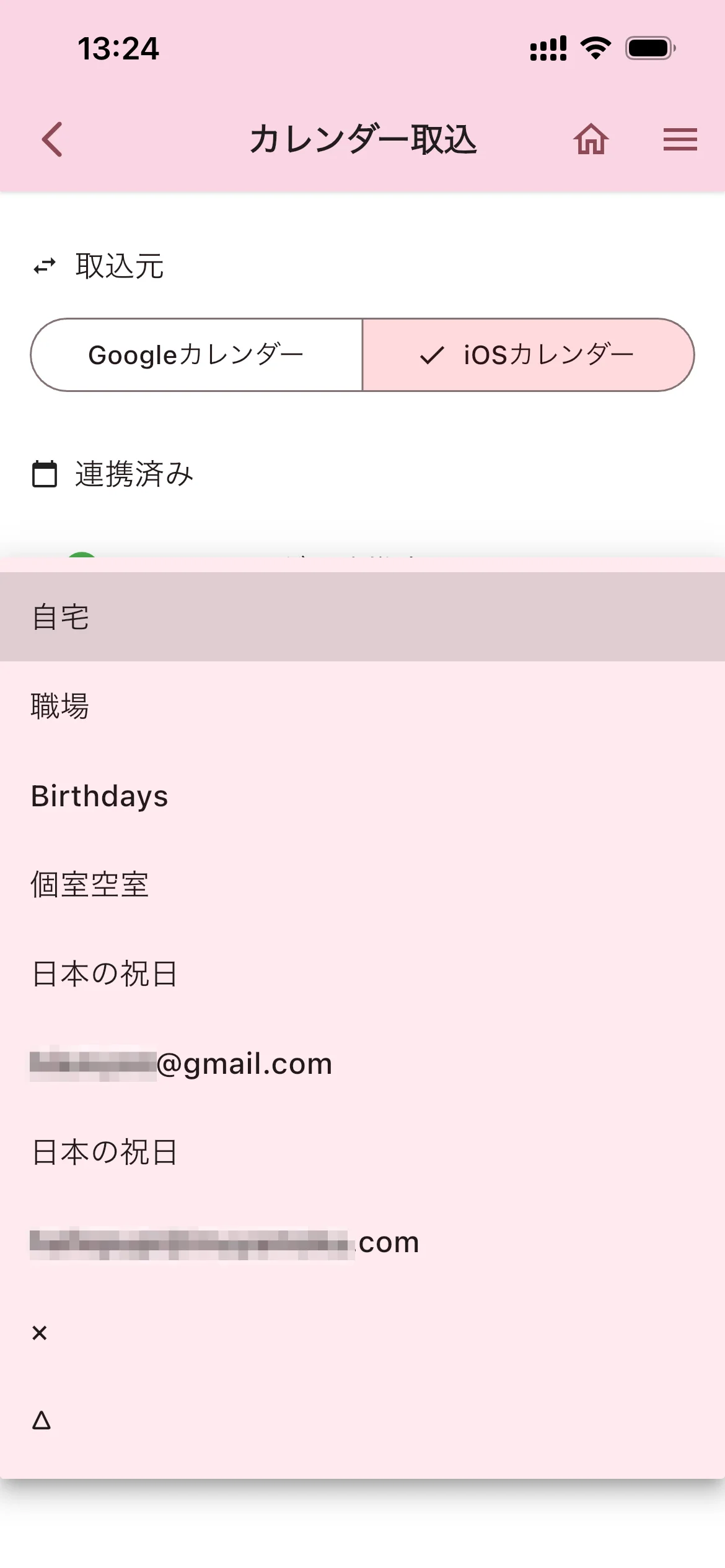Select the iOSカレンダー segment
The image size is (725, 1568).
(528, 355)
